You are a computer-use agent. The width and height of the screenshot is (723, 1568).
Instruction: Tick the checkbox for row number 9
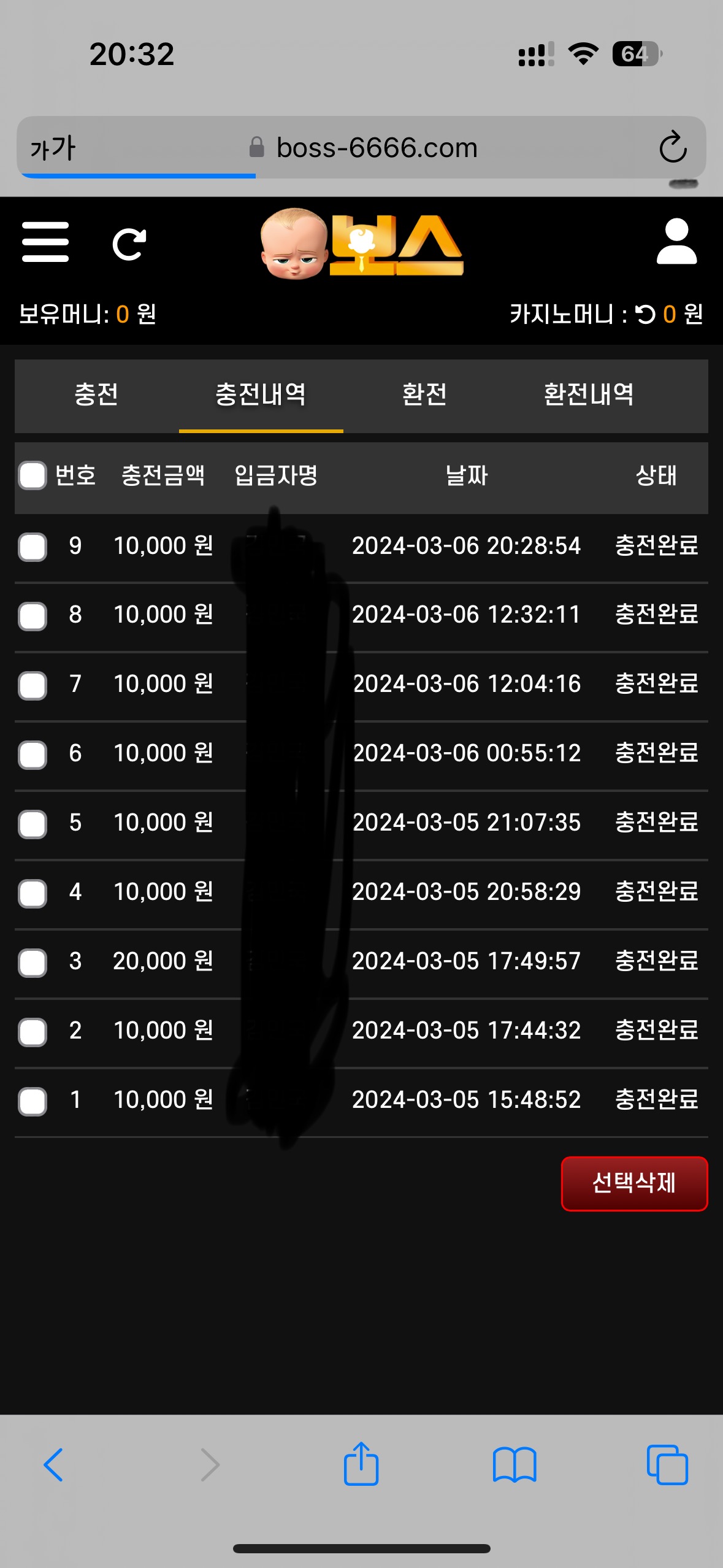33,547
